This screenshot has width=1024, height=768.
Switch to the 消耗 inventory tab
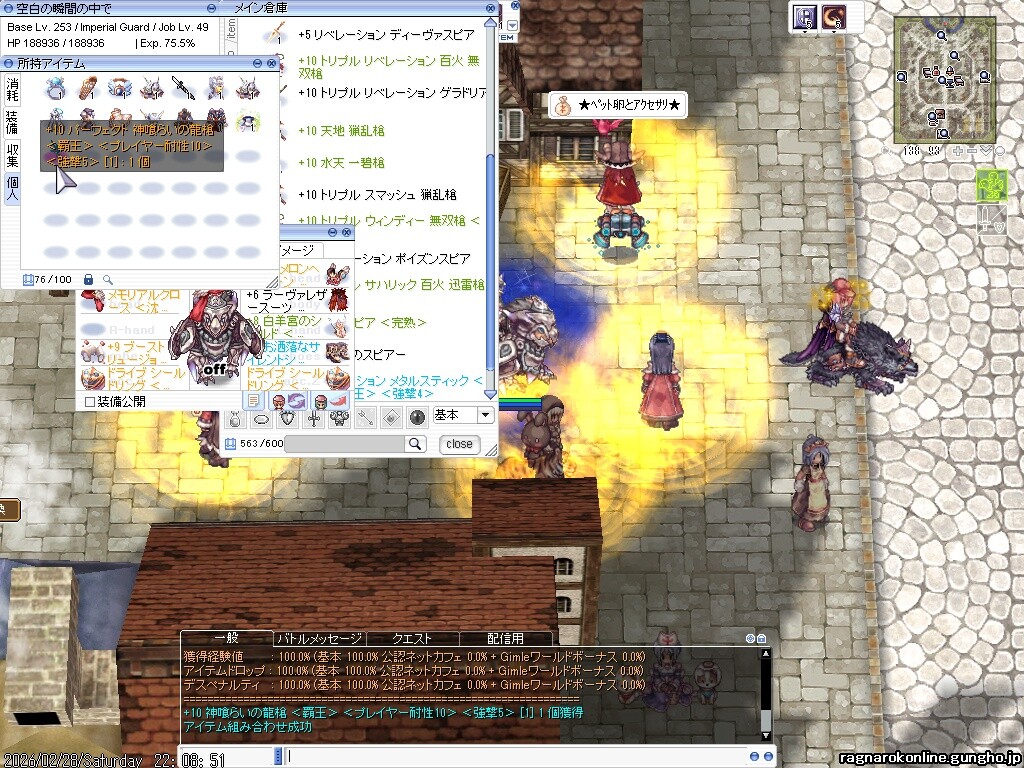click(12, 87)
